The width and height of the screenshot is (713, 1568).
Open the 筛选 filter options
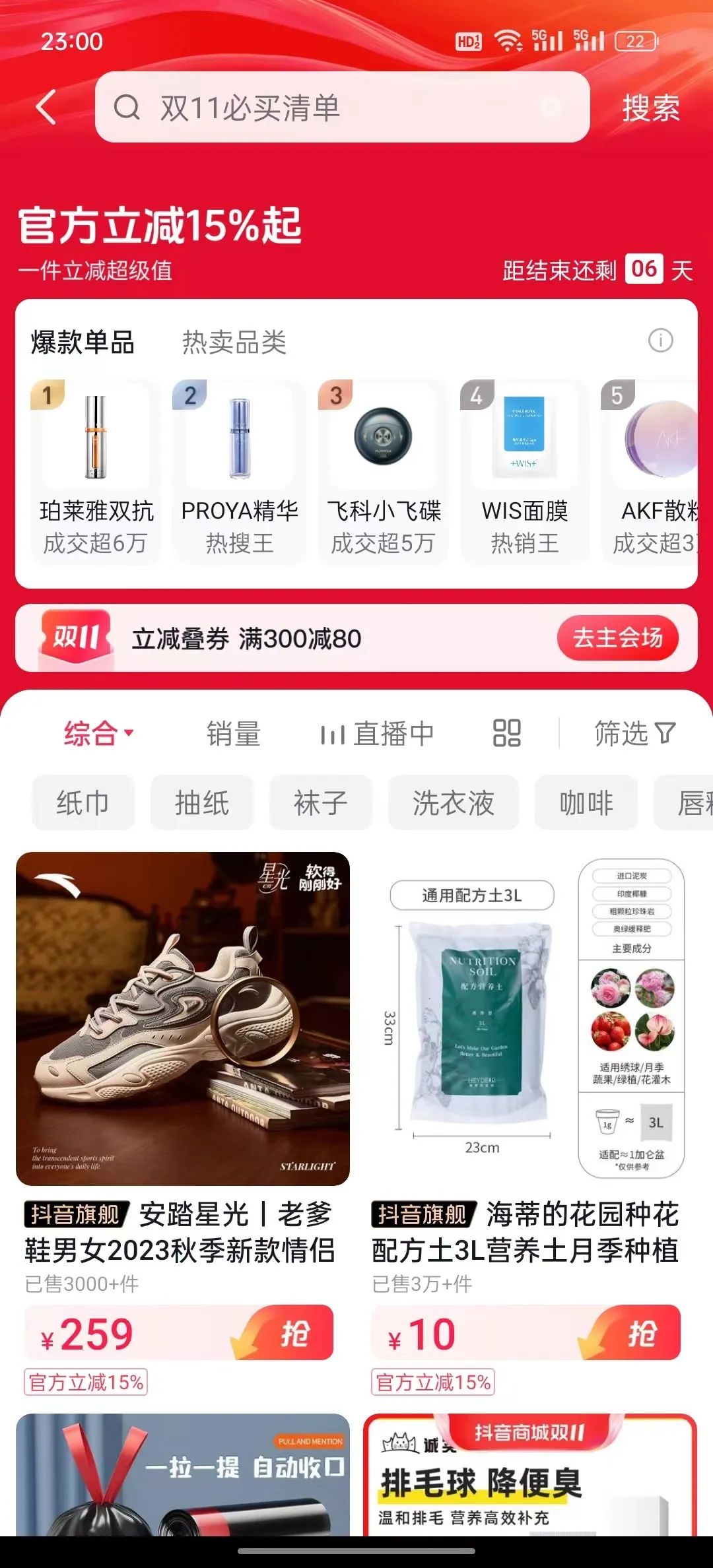[634, 733]
